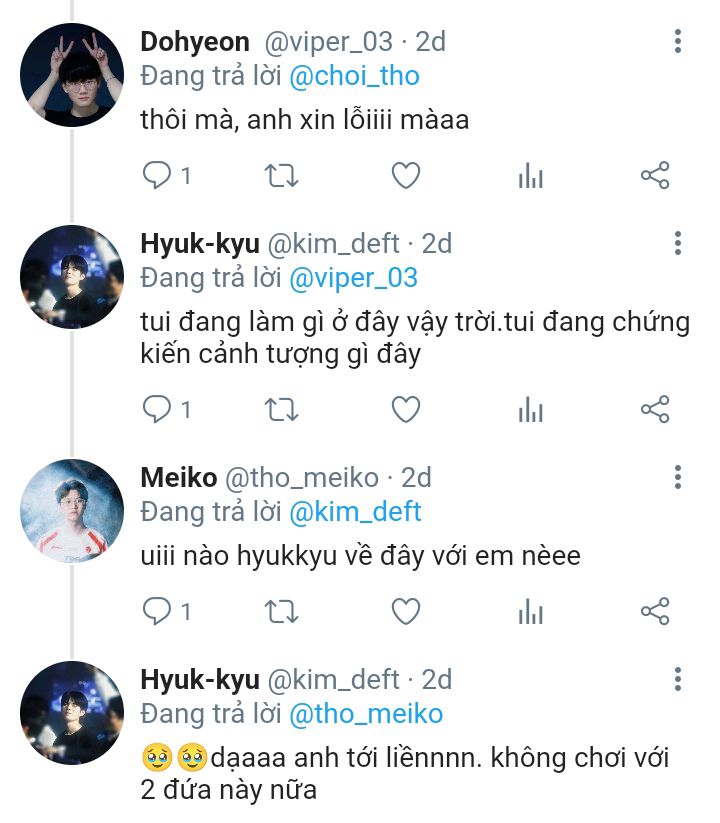
Task: View analytics of Hyuk-kyu's "chứng kiến" tweet
Action: [530, 409]
